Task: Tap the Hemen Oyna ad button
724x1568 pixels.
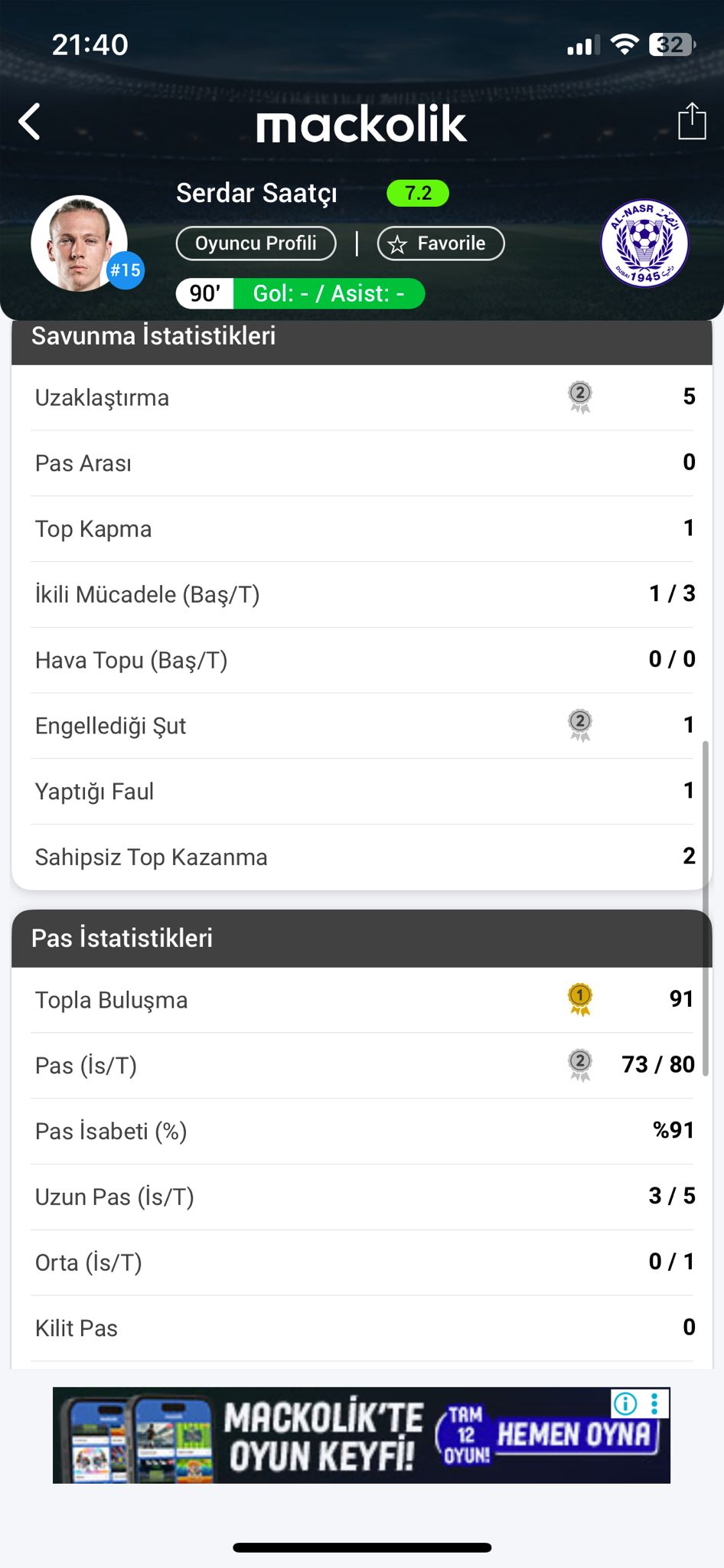Action: [x=574, y=1435]
